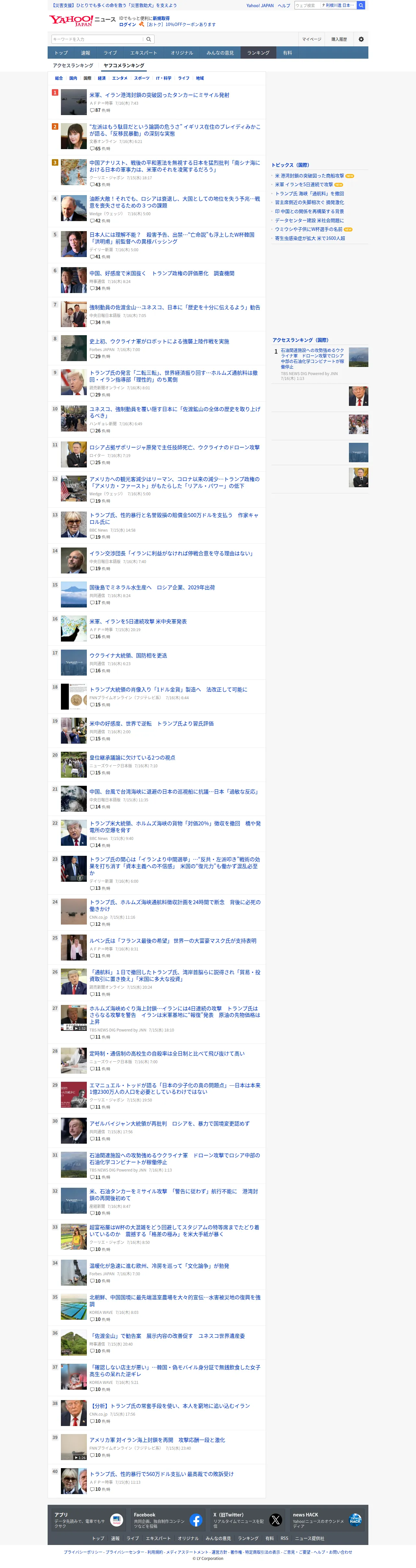
Task: Tap the keyword search field
Action: pyautogui.click(x=97, y=39)
